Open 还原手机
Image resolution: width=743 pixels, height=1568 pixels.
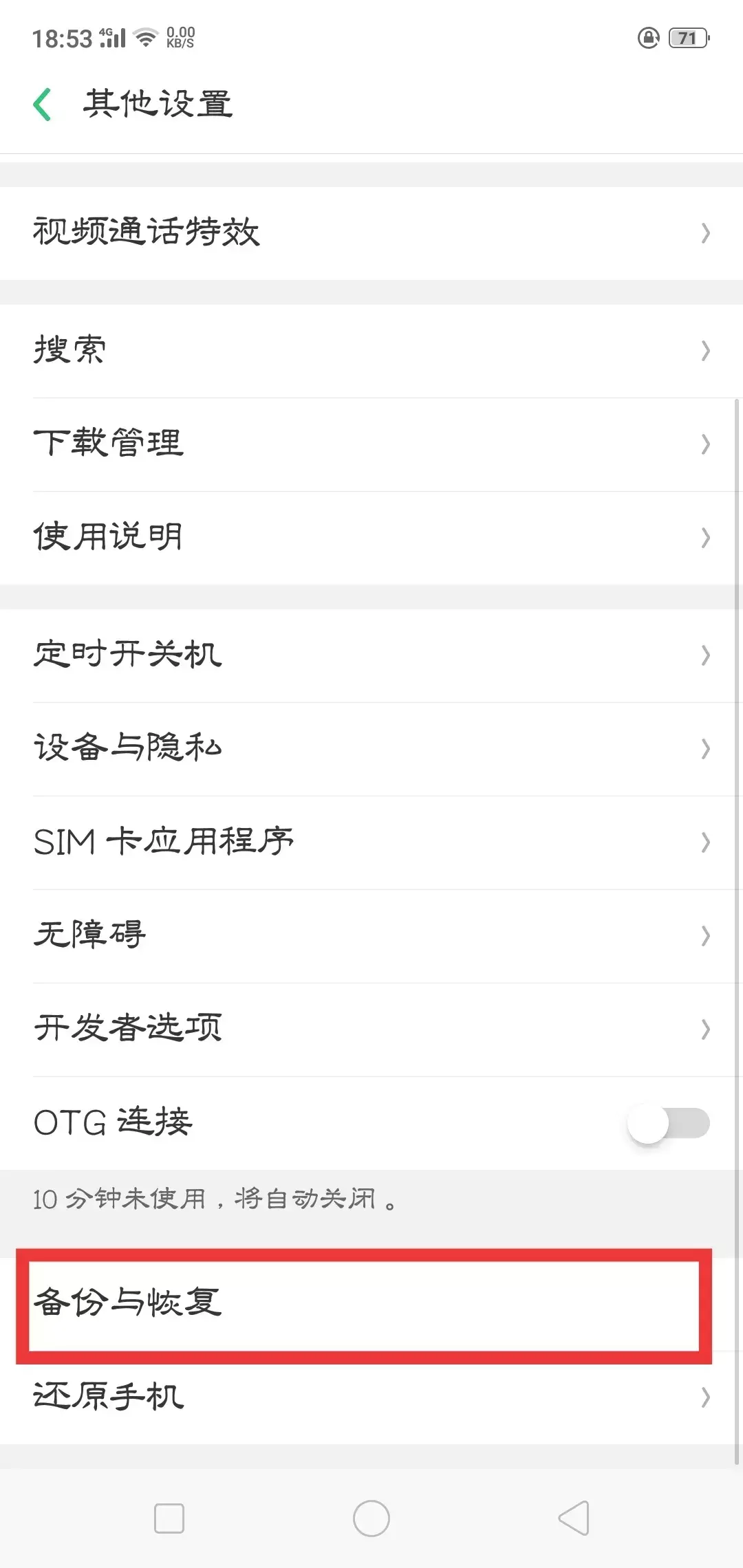pyautogui.click(x=371, y=1397)
